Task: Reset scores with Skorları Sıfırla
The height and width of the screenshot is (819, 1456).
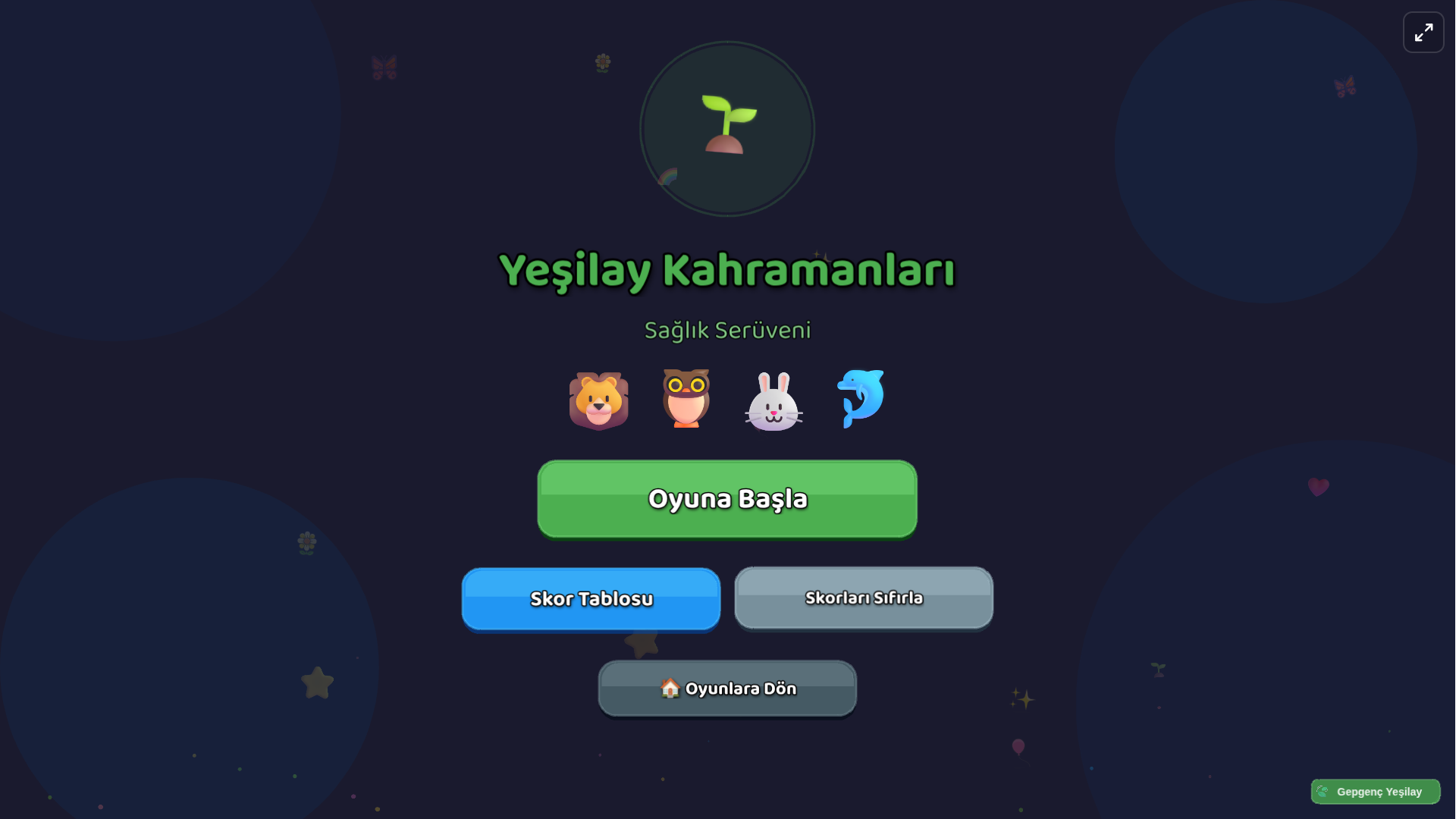Action: [x=863, y=598]
